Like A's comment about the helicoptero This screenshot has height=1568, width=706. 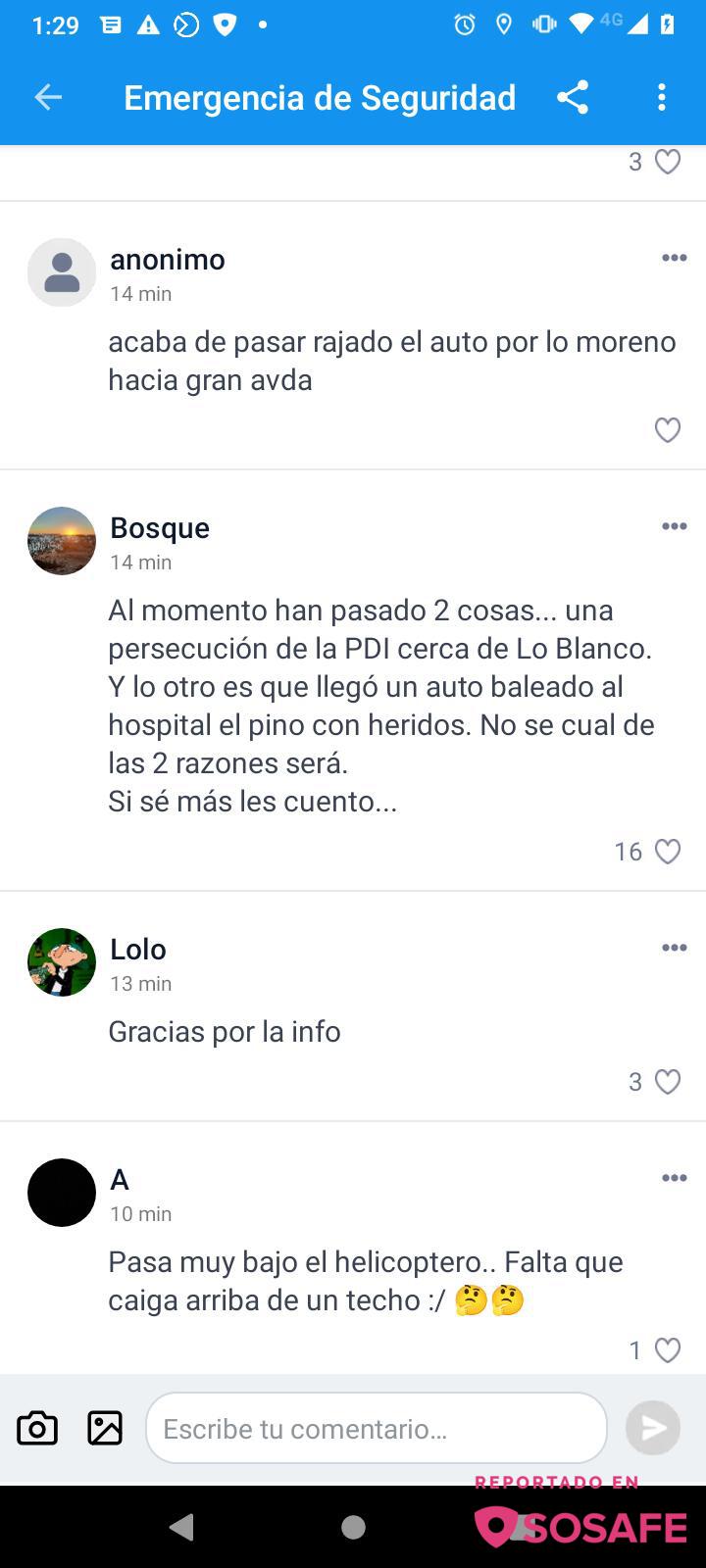tap(668, 1350)
